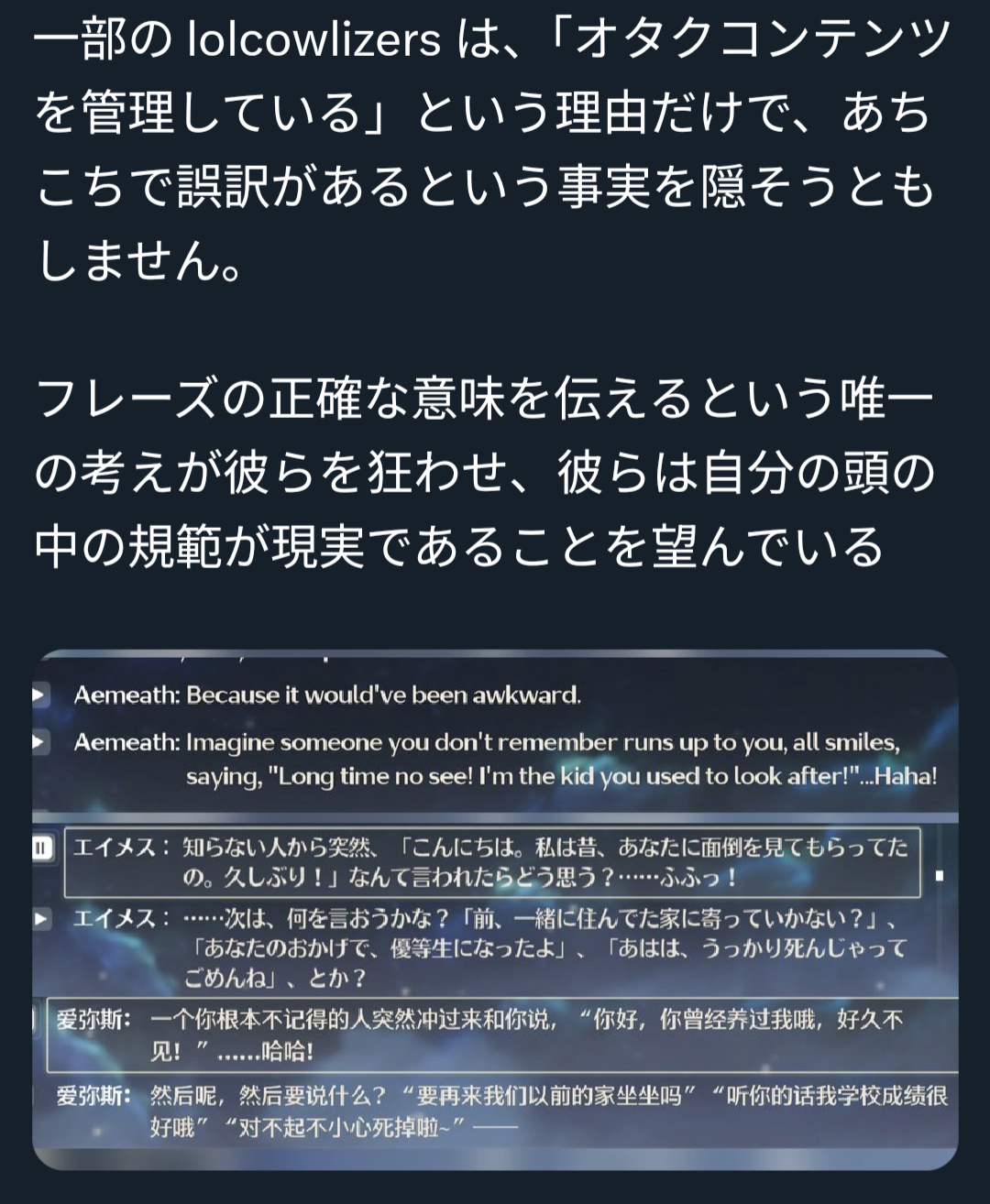Open the attached game dialogue image

(495, 910)
